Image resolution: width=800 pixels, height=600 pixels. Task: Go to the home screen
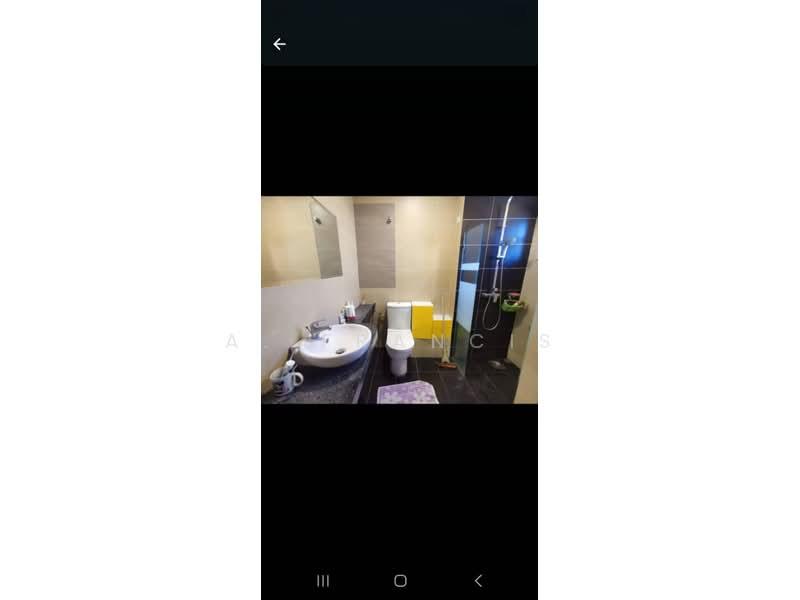[x=400, y=581]
